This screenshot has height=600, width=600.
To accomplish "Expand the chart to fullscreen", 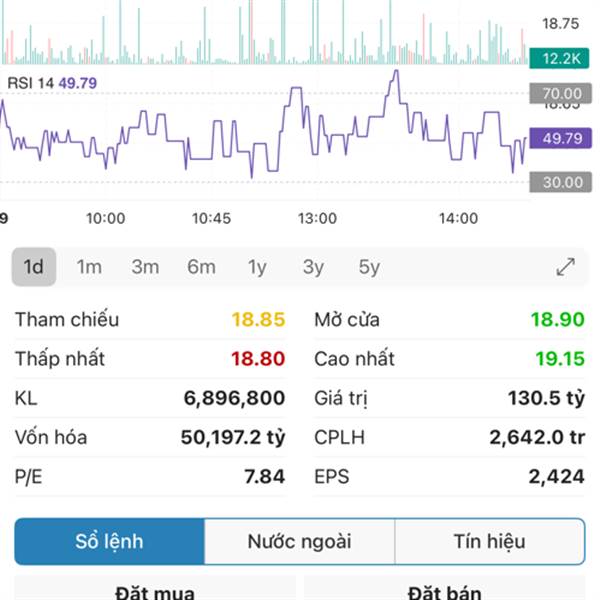I will click(566, 267).
